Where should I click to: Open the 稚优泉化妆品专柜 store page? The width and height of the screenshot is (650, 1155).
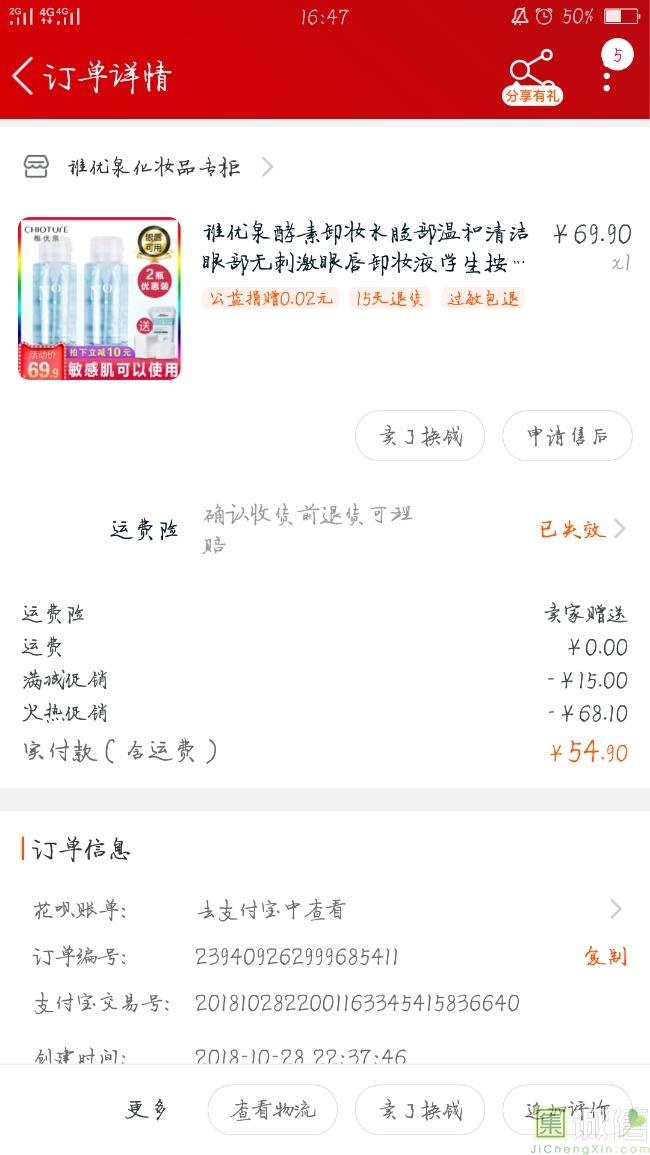click(155, 167)
